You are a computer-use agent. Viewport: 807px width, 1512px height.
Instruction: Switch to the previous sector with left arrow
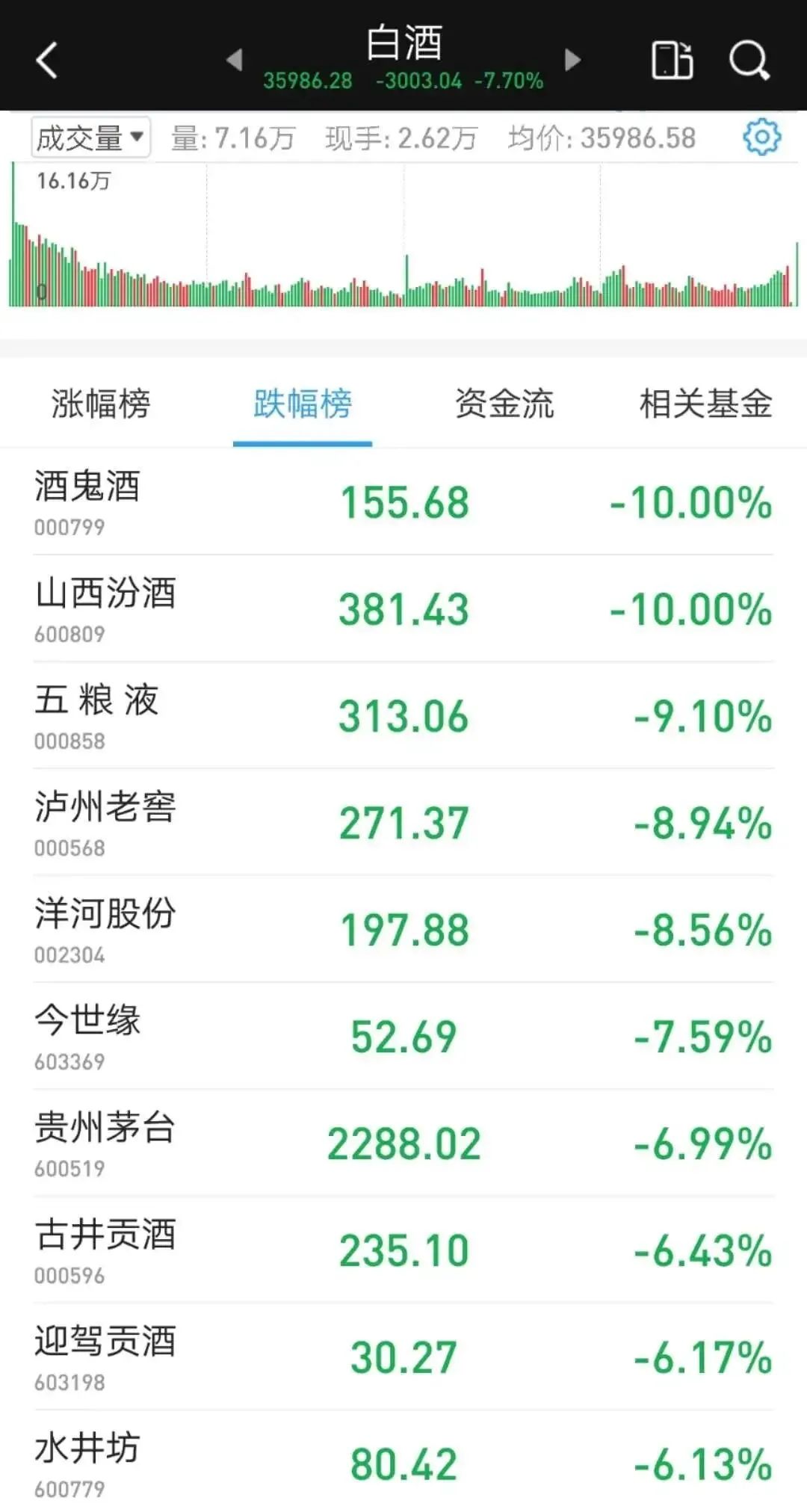235,59
